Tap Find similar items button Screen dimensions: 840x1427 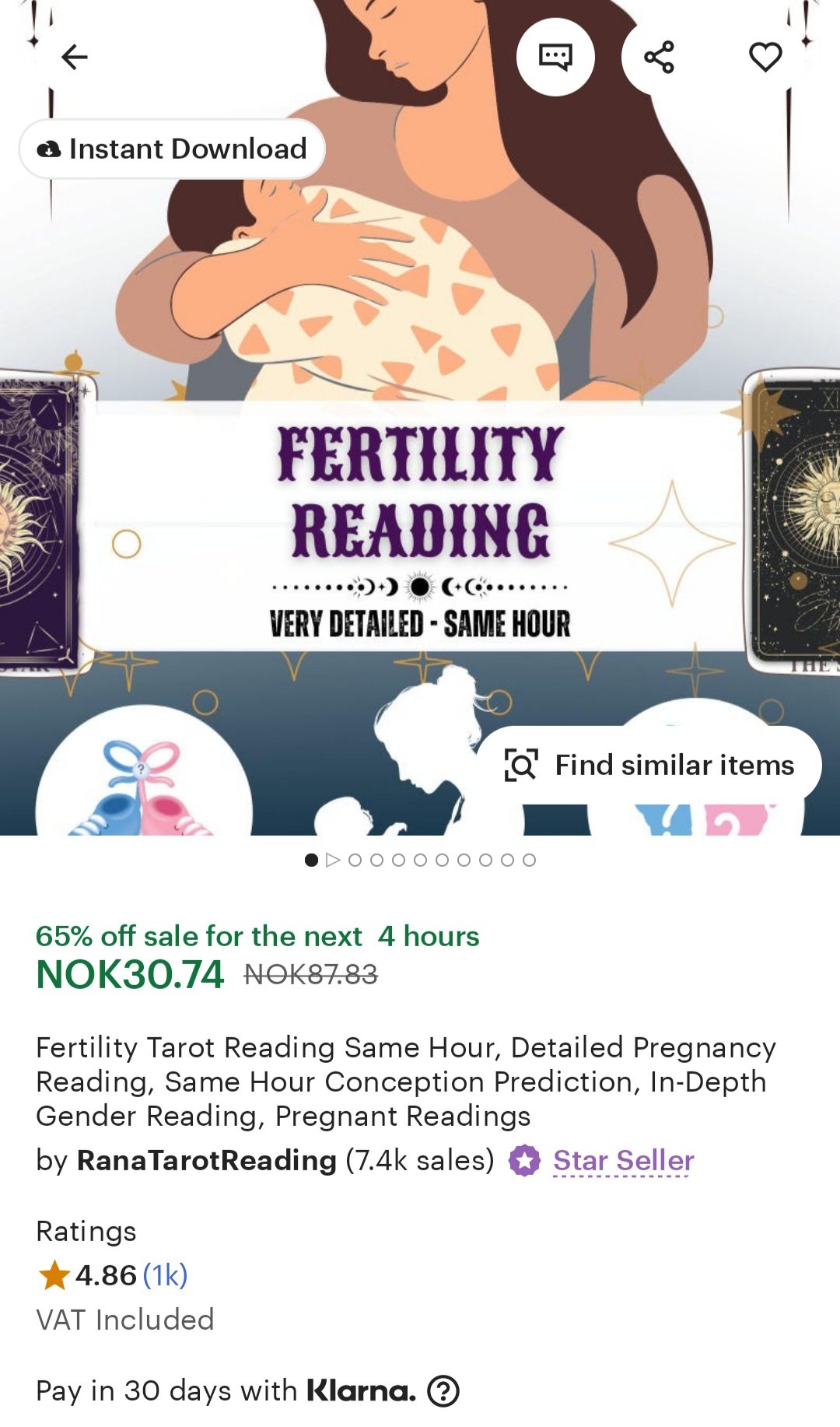tap(649, 765)
